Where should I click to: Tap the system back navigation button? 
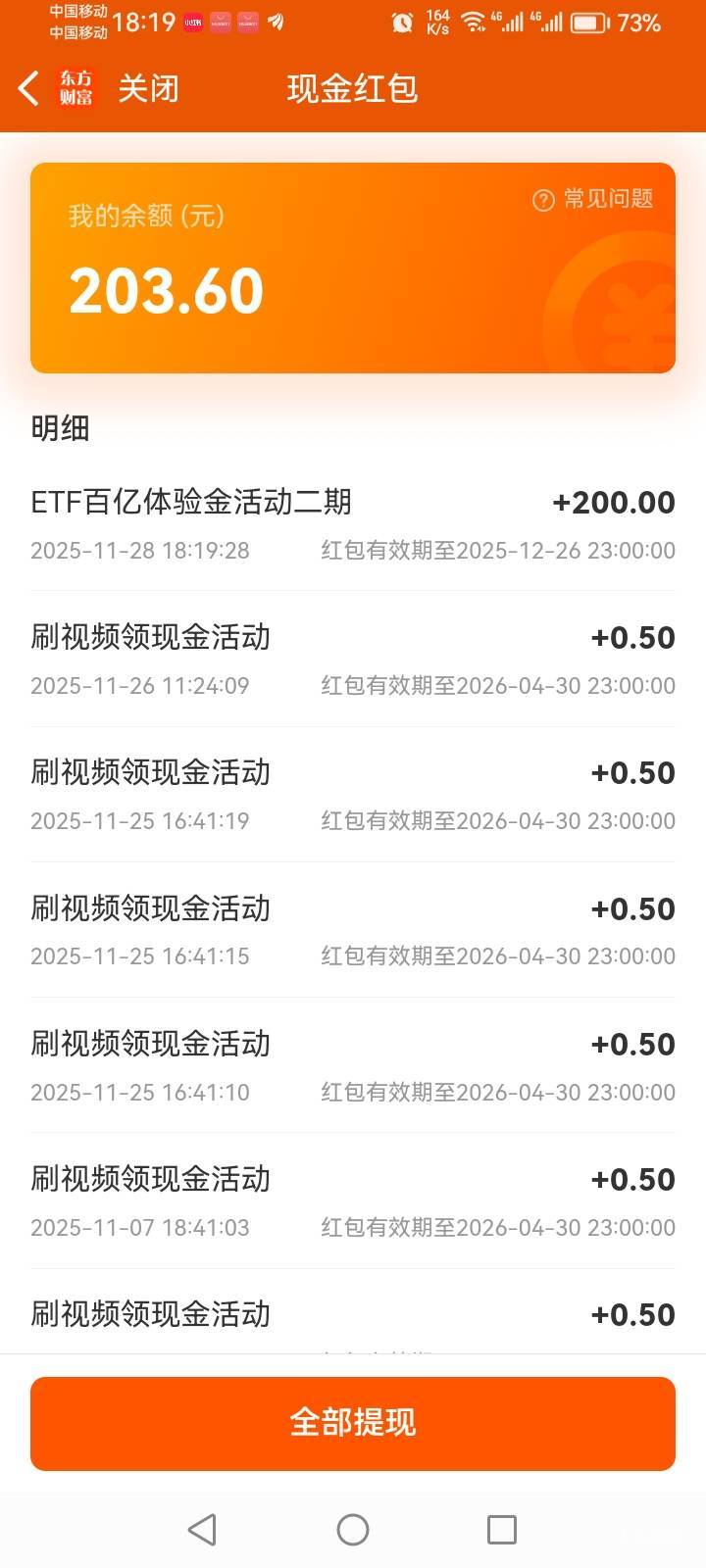coord(202,1529)
